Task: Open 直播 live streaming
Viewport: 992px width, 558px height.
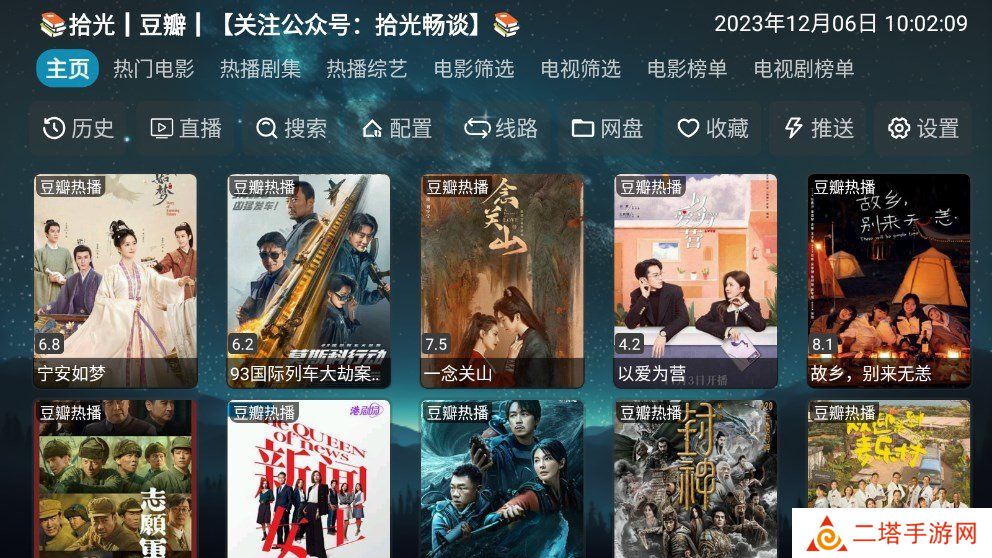Action: tap(186, 128)
